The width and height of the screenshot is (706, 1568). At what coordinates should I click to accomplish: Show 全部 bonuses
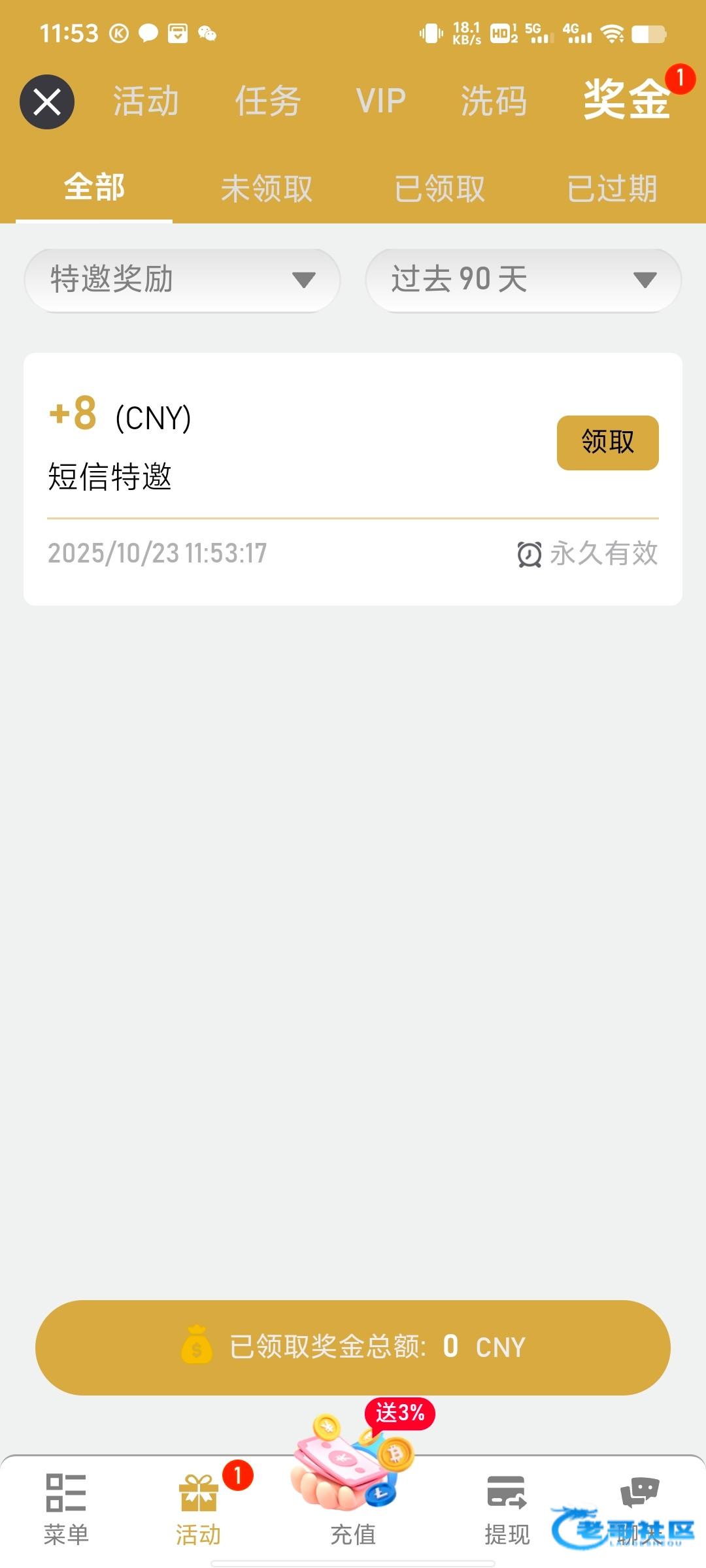(x=94, y=188)
